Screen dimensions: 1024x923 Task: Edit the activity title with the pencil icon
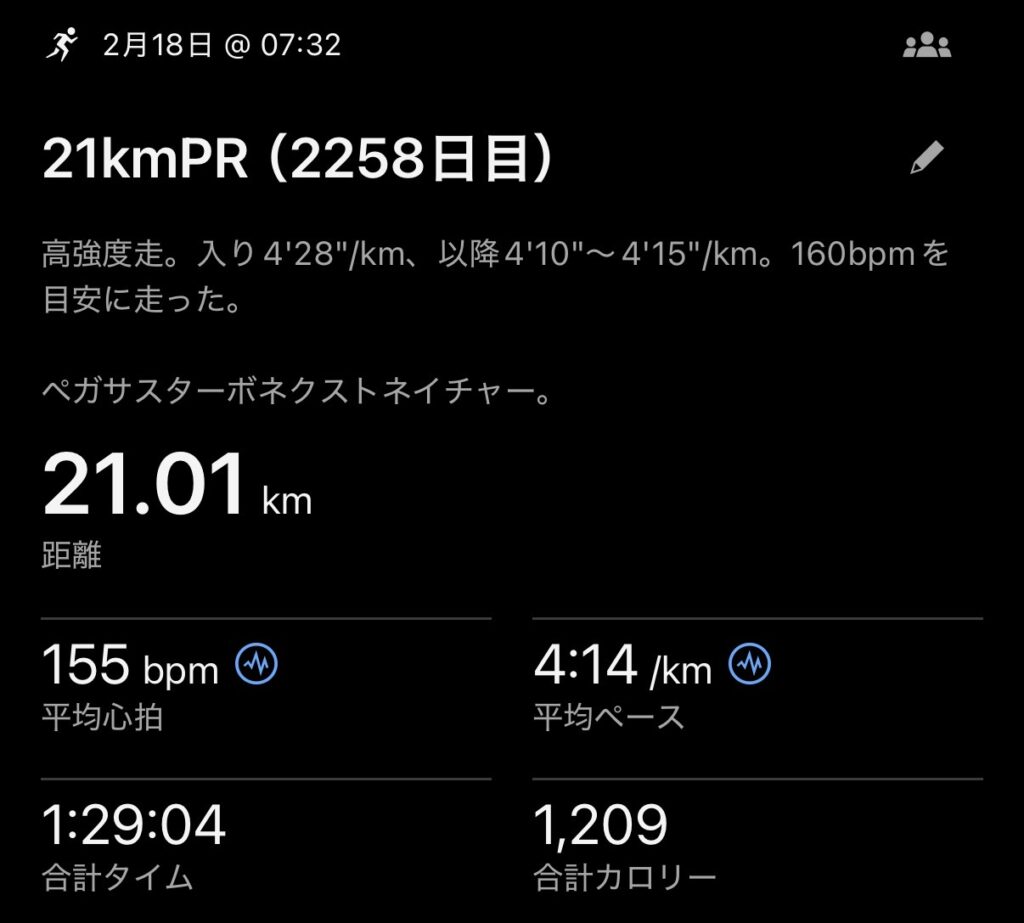[x=926, y=159]
